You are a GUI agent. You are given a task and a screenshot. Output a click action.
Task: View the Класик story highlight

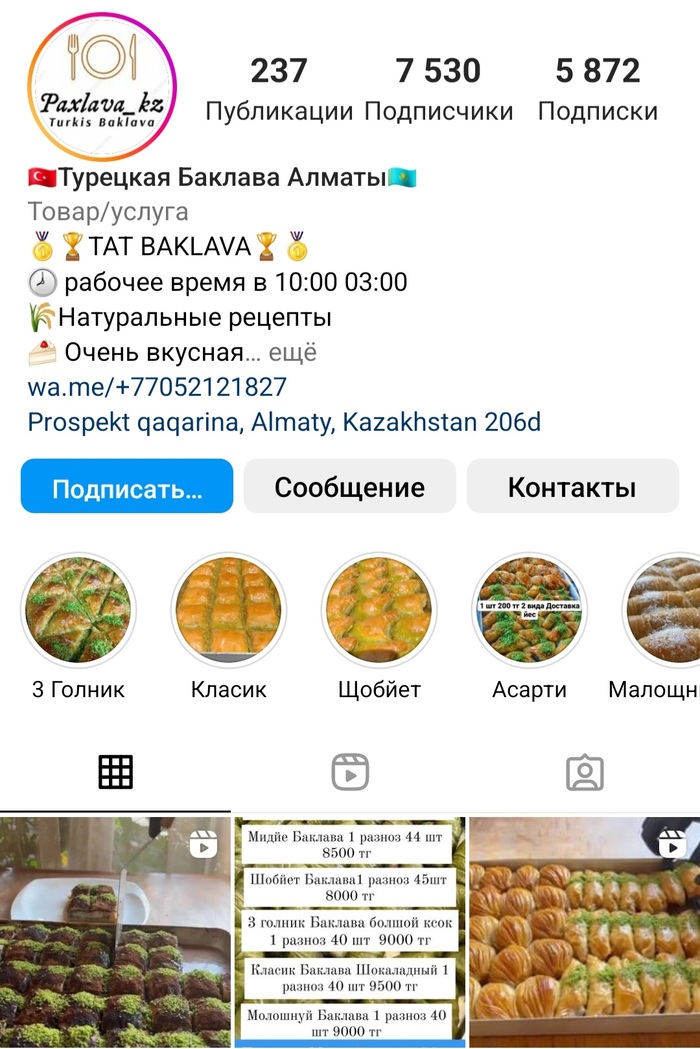click(x=228, y=609)
